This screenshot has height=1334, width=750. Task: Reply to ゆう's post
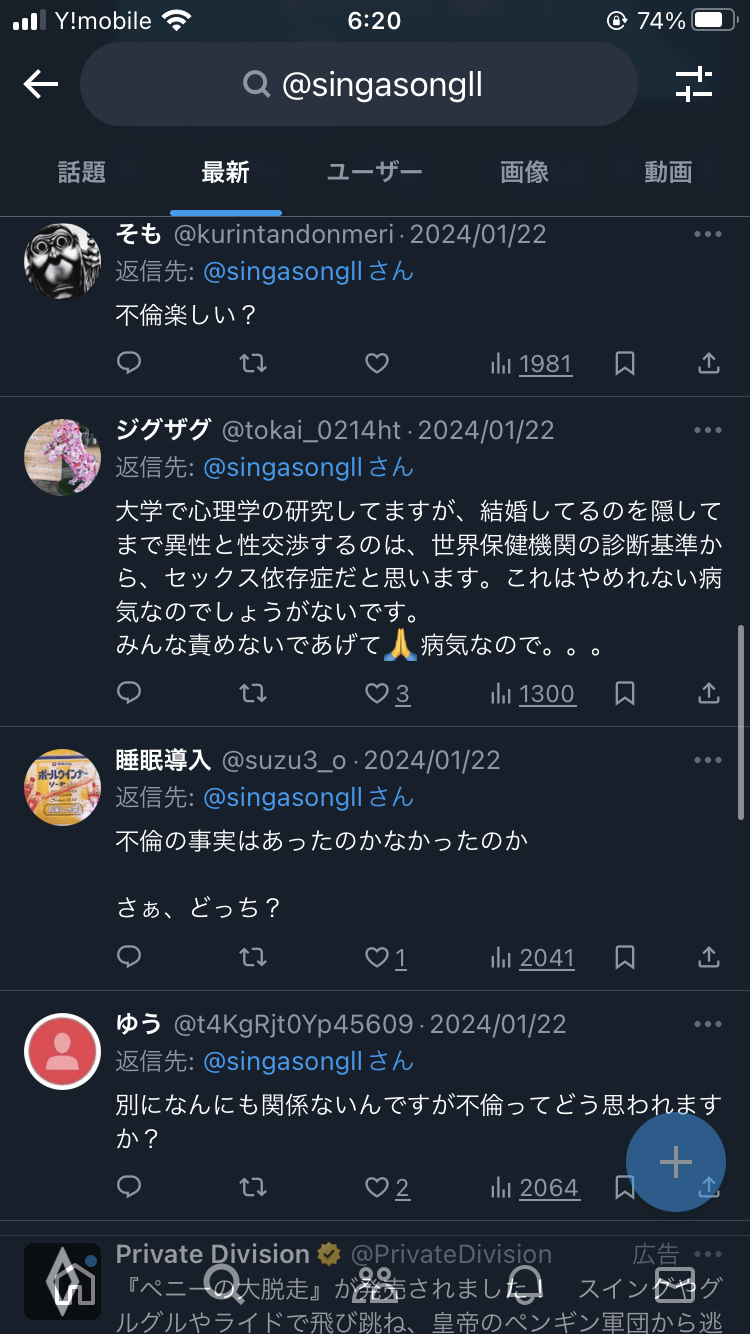point(129,1187)
